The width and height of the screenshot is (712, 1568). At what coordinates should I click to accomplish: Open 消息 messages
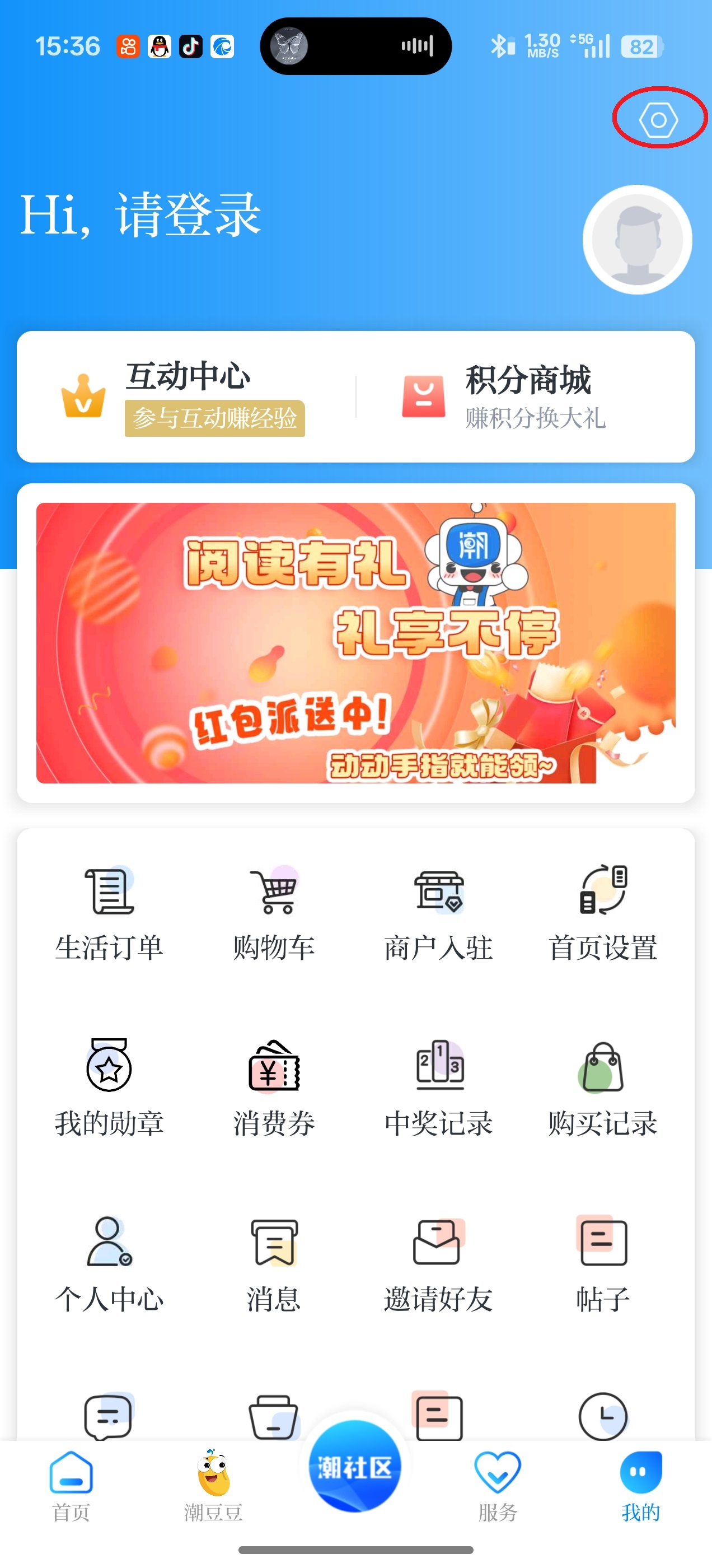(274, 1264)
